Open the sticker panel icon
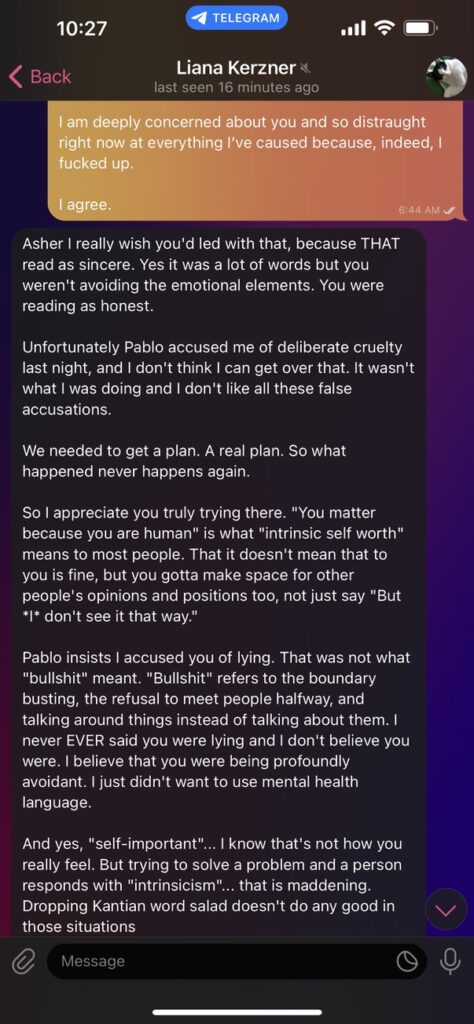This screenshot has width=474, height=1024. (x=407, y=961)
